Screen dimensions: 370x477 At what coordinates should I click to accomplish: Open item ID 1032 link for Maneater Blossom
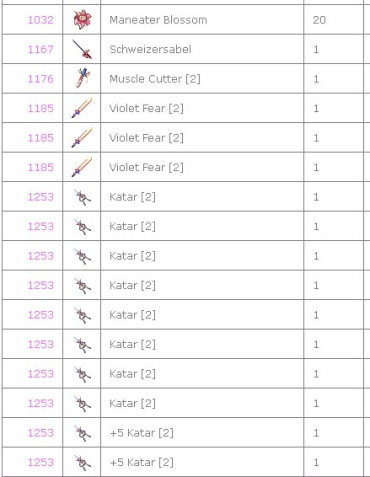[x=40, y=20]
